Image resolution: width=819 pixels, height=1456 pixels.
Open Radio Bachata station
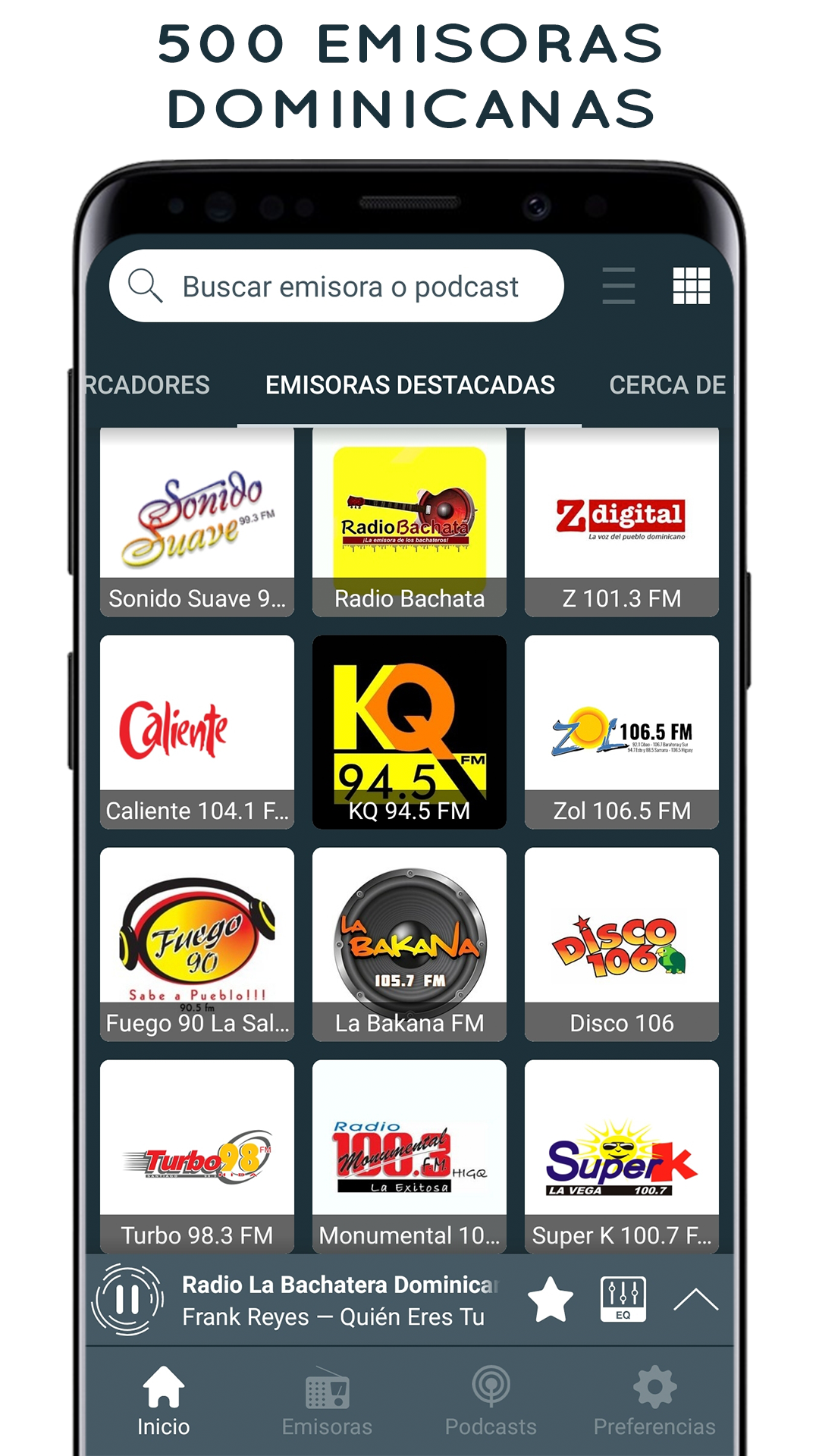(x=409, y=519)
